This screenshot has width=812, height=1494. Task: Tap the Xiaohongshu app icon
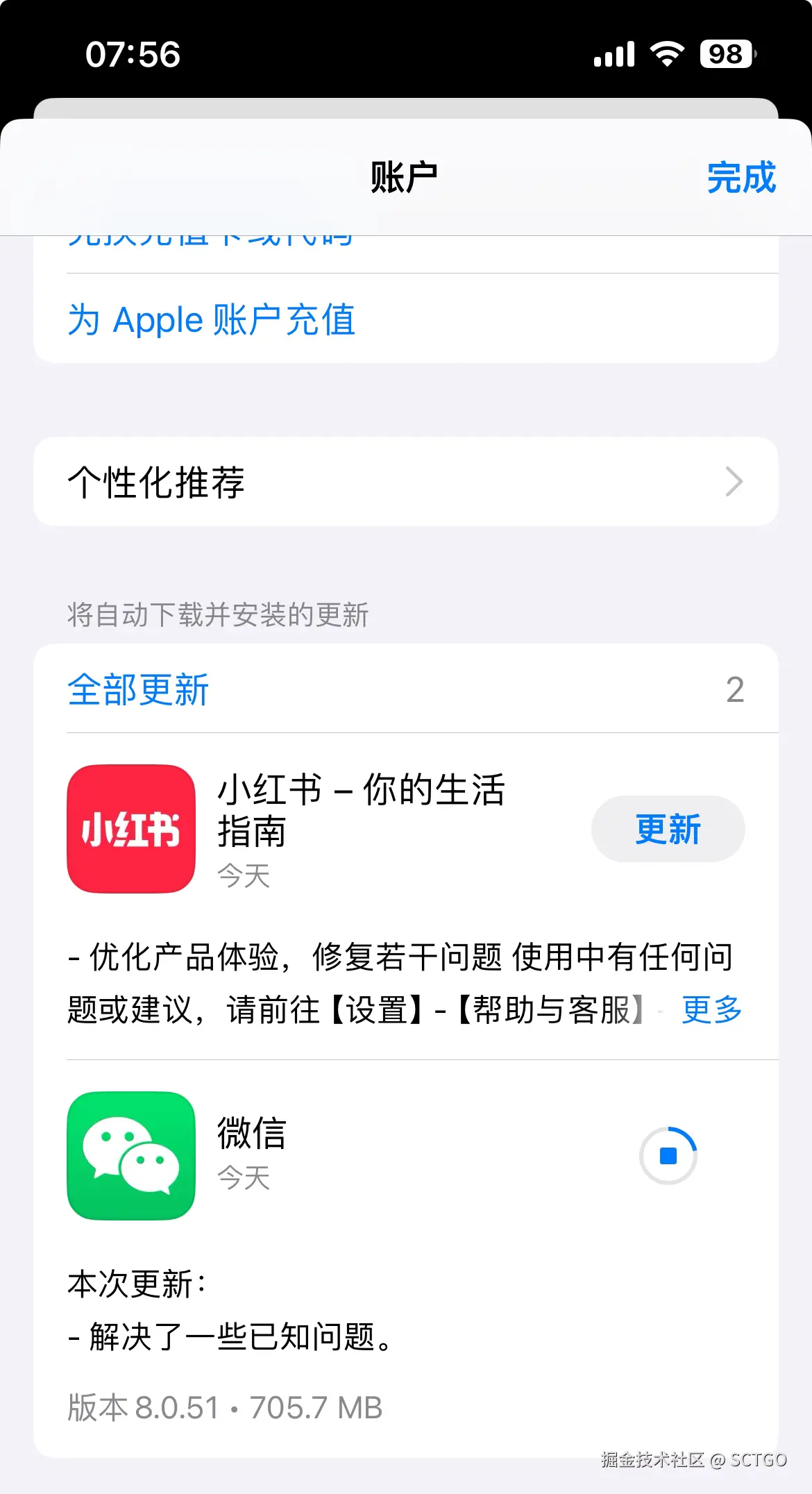[130, 828]
